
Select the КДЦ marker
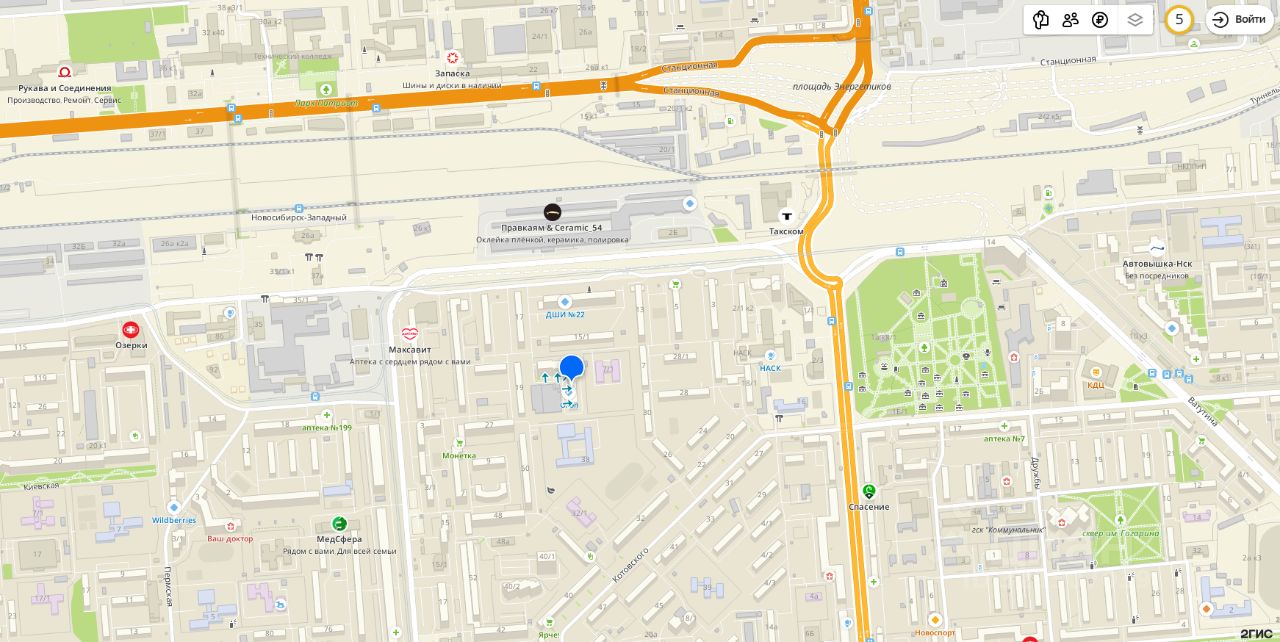pyautogui.click(x=1096, y=372)
